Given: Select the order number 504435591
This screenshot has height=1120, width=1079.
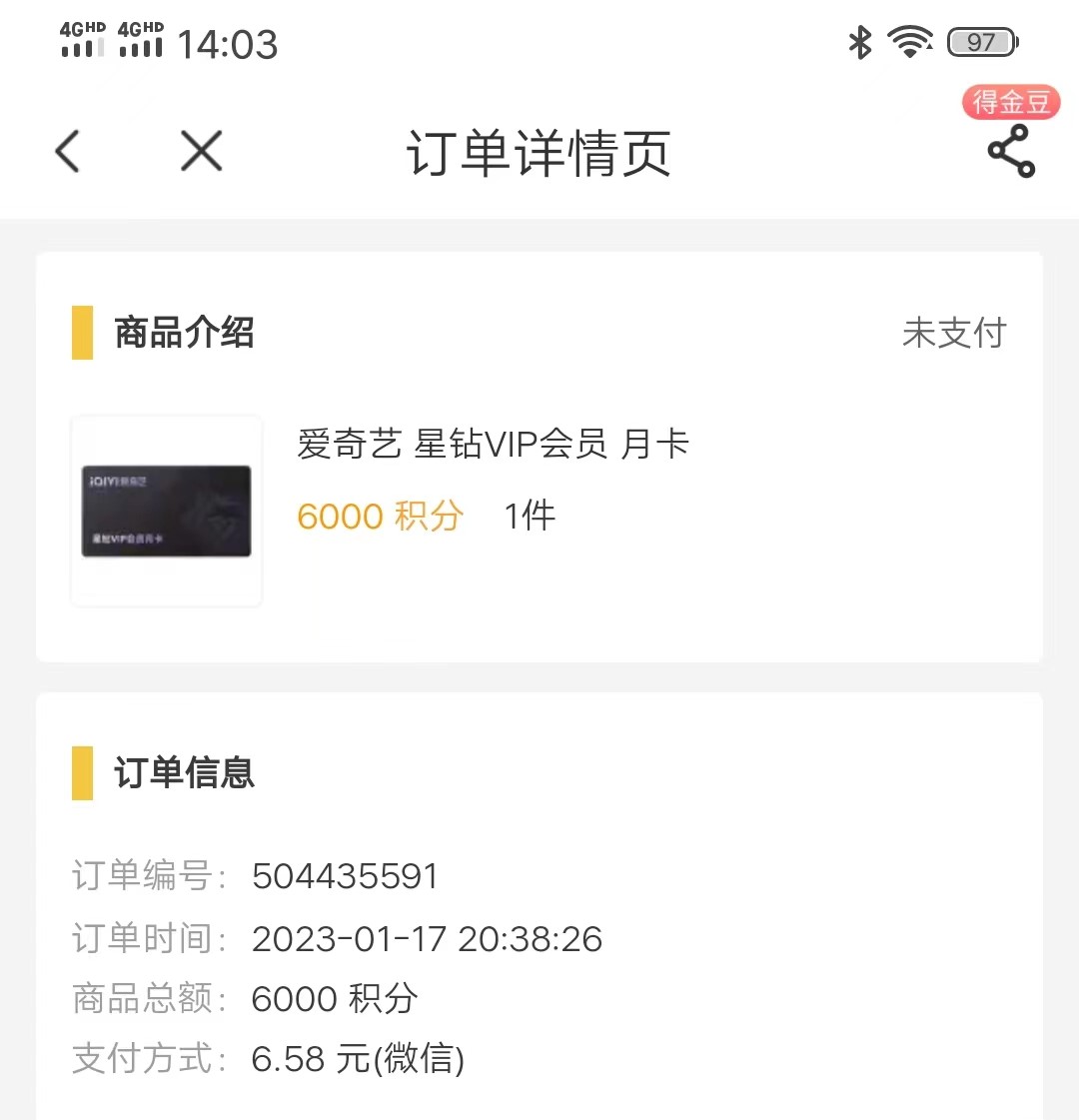Looking at the screenshot, I should (x=344, y=876).
